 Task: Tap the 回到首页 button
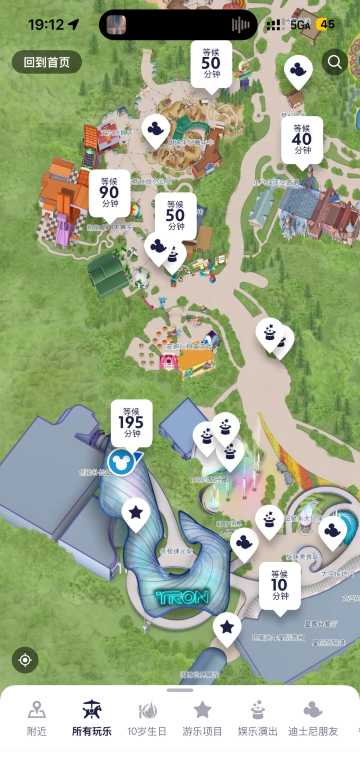tap(47, 62)
